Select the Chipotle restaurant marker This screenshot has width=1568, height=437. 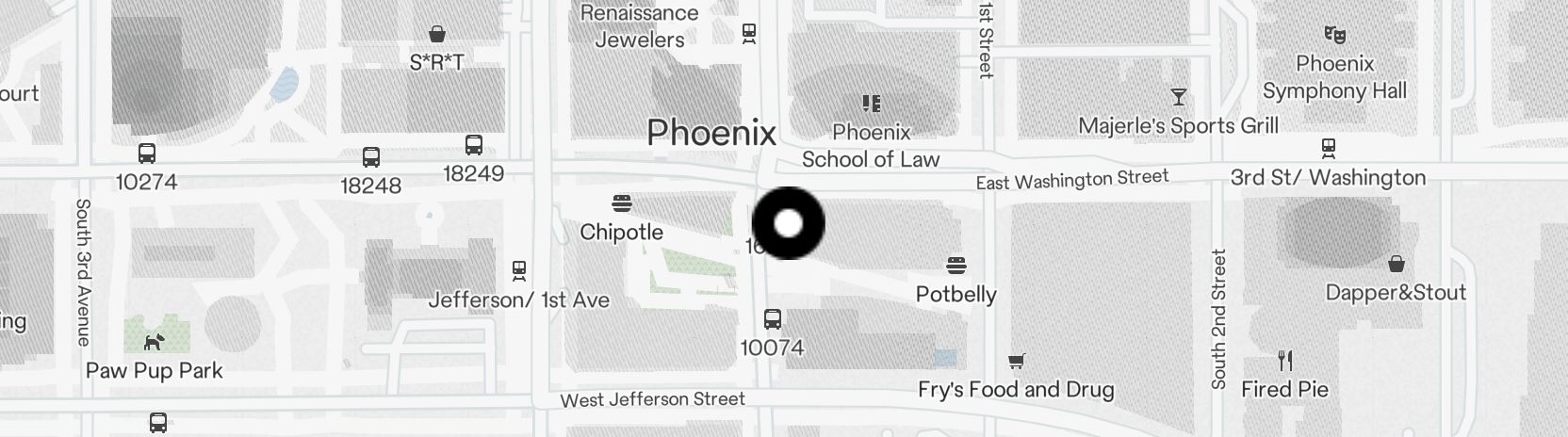(x=621, y=202)
